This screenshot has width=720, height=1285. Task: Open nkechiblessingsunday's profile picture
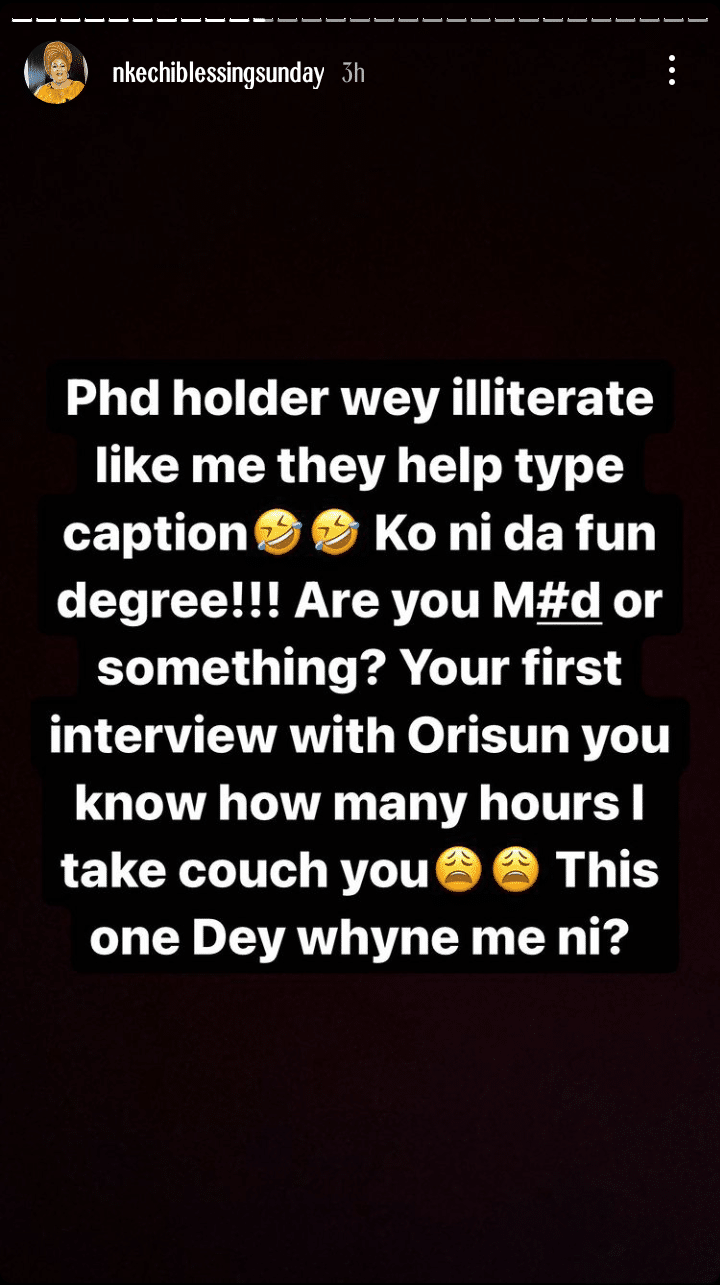[56, 72]
